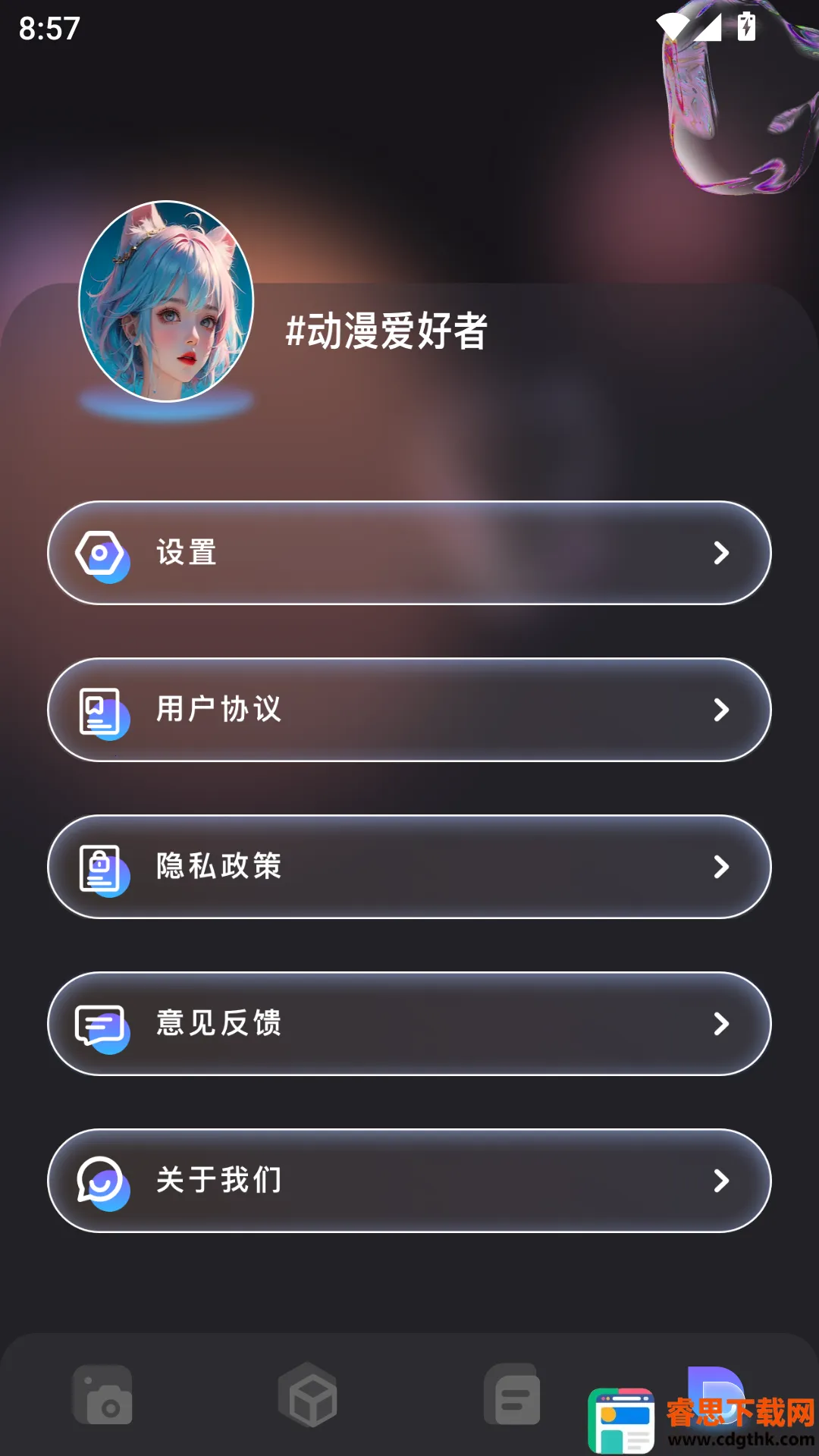
Task: Tap the anime girl profile avatar
Action: pos(166,301)
